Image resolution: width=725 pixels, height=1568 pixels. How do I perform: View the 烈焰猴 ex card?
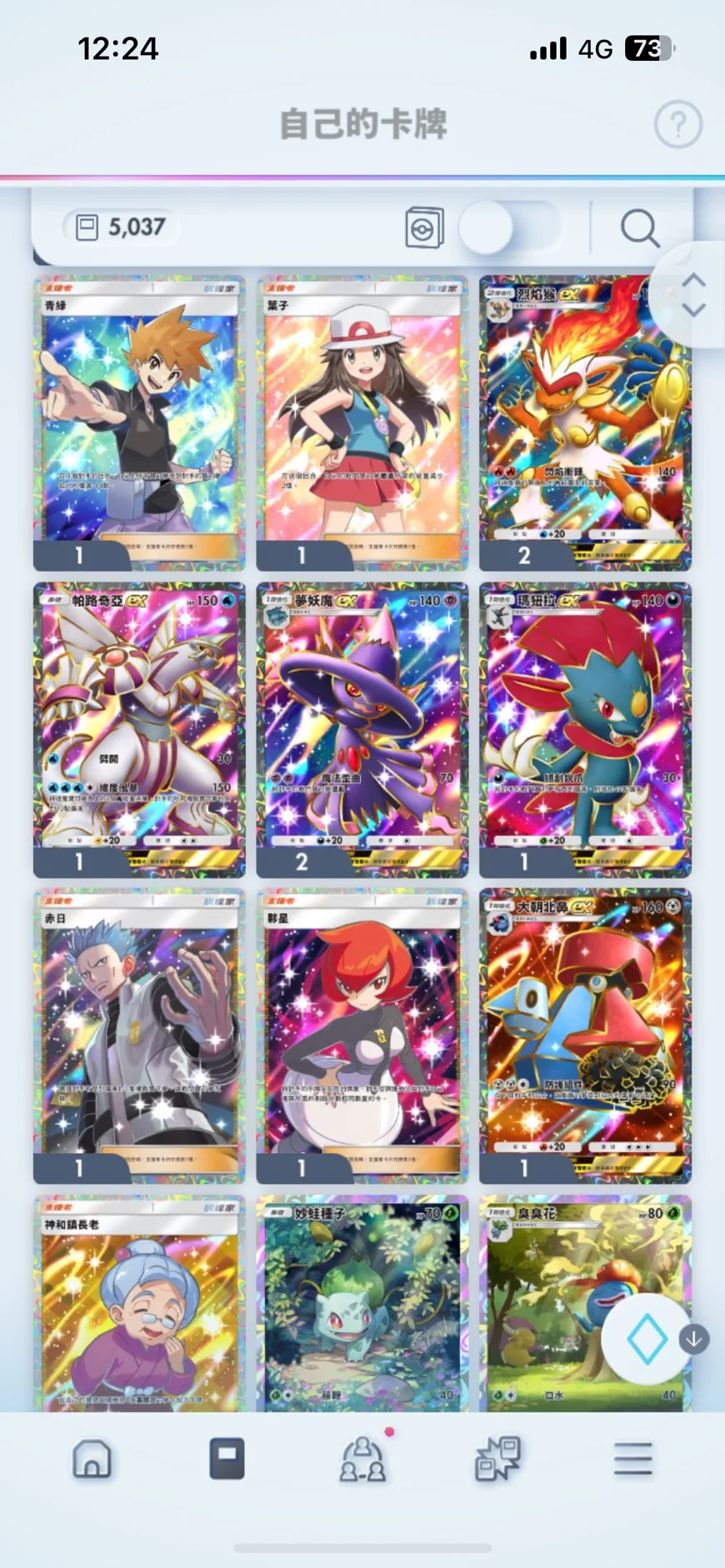[x=583, y=422]
